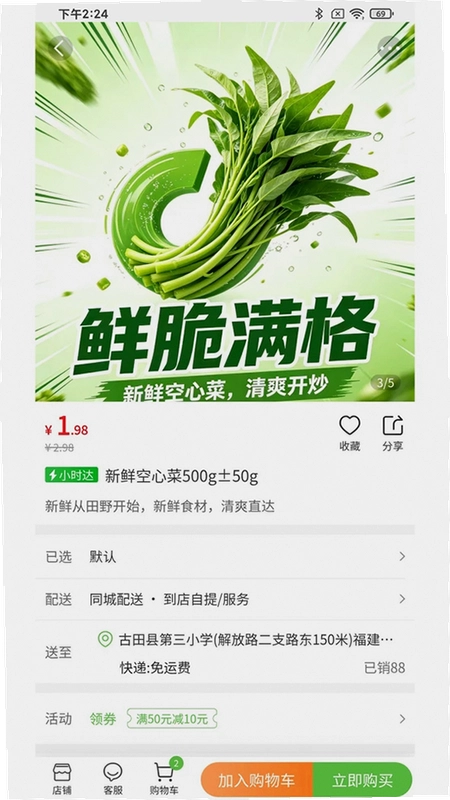
Task: Open the 已选 默认 specification row
Action: click(x=225, y=557)
